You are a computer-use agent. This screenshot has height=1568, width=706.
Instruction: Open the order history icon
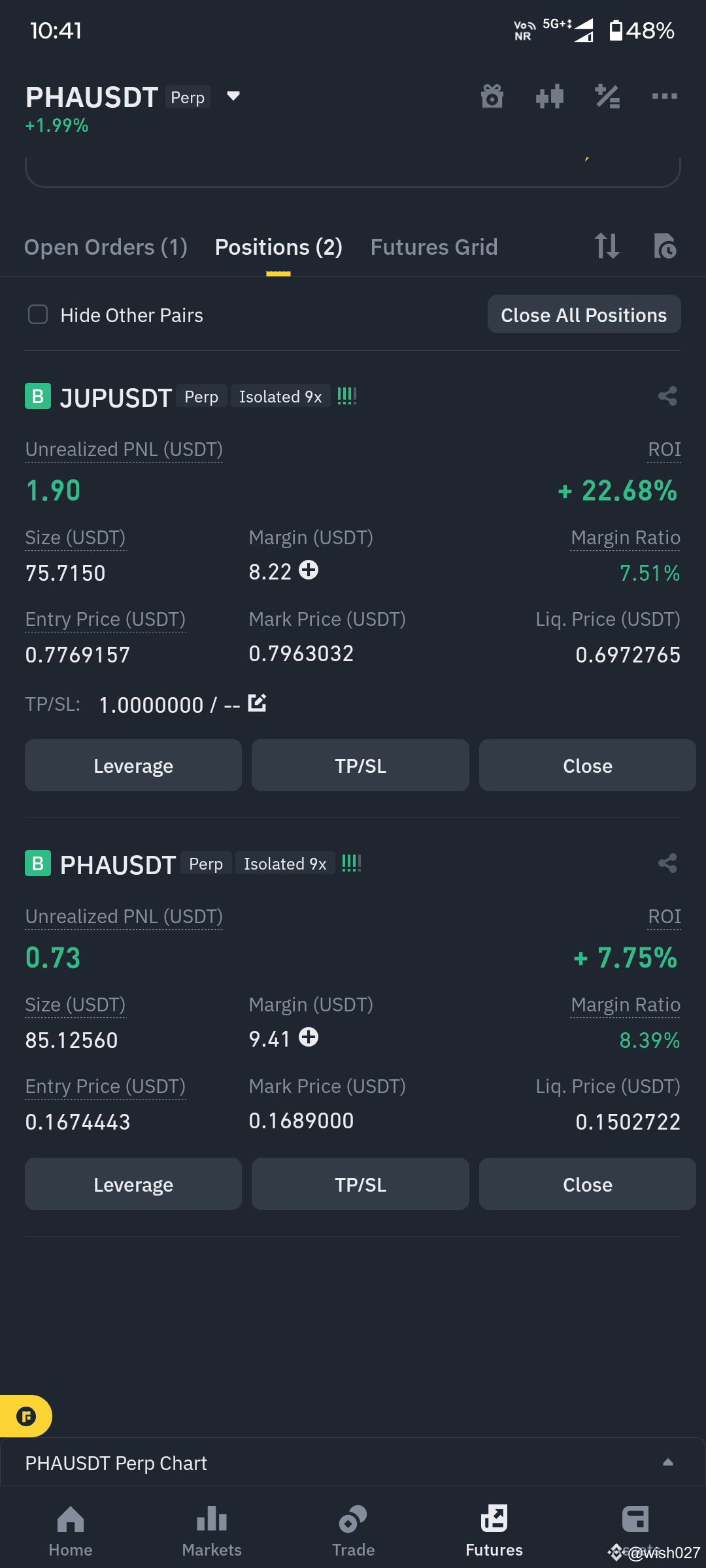point(665,247)
